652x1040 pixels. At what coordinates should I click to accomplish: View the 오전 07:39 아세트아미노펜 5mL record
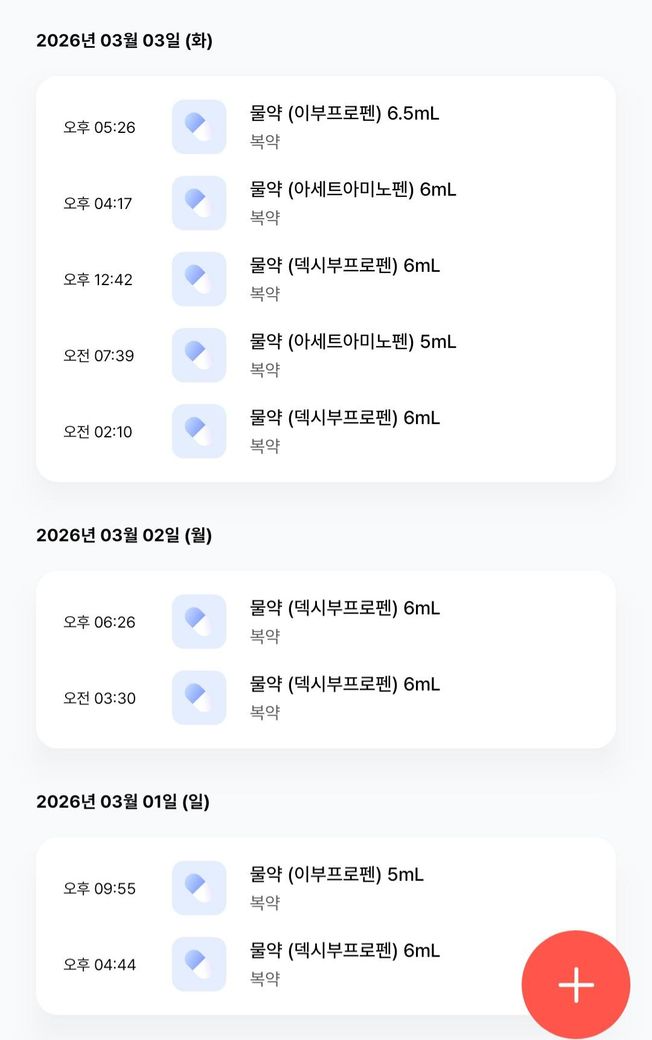[x=352, y=355]
